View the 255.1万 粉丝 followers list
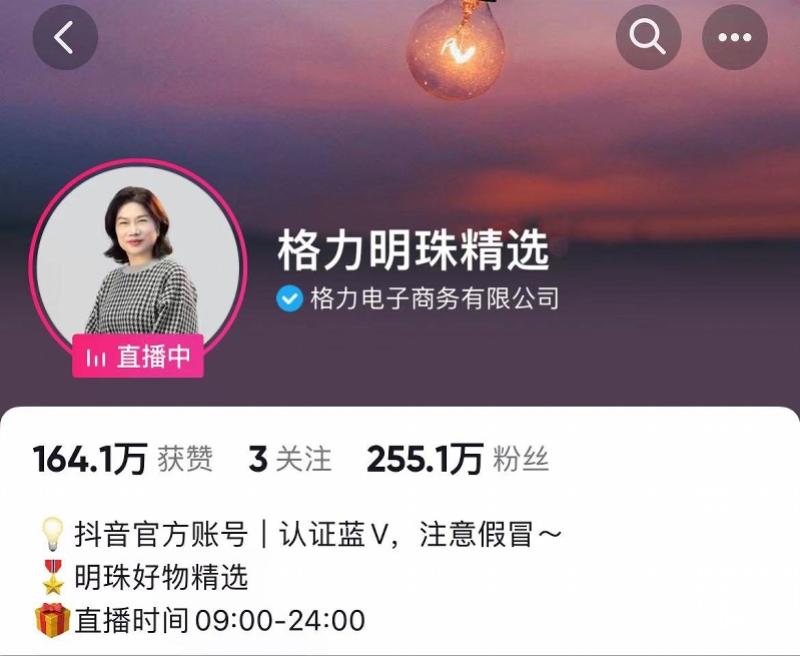 [x=457, y=459]
